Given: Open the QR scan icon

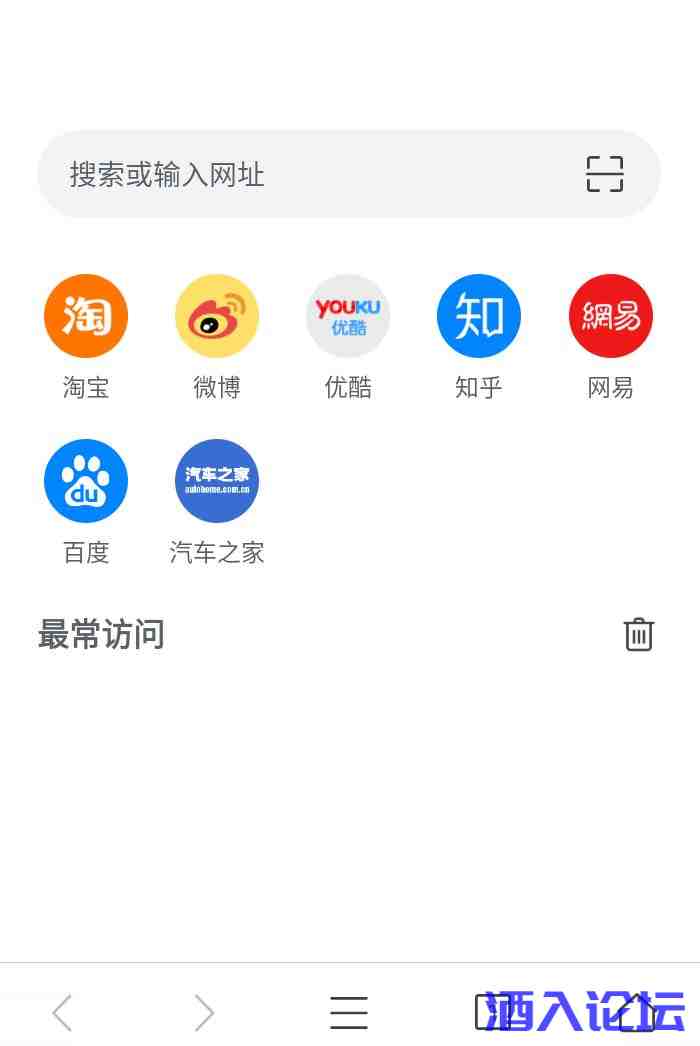Looking at the screenshot, I should (604, 174).
